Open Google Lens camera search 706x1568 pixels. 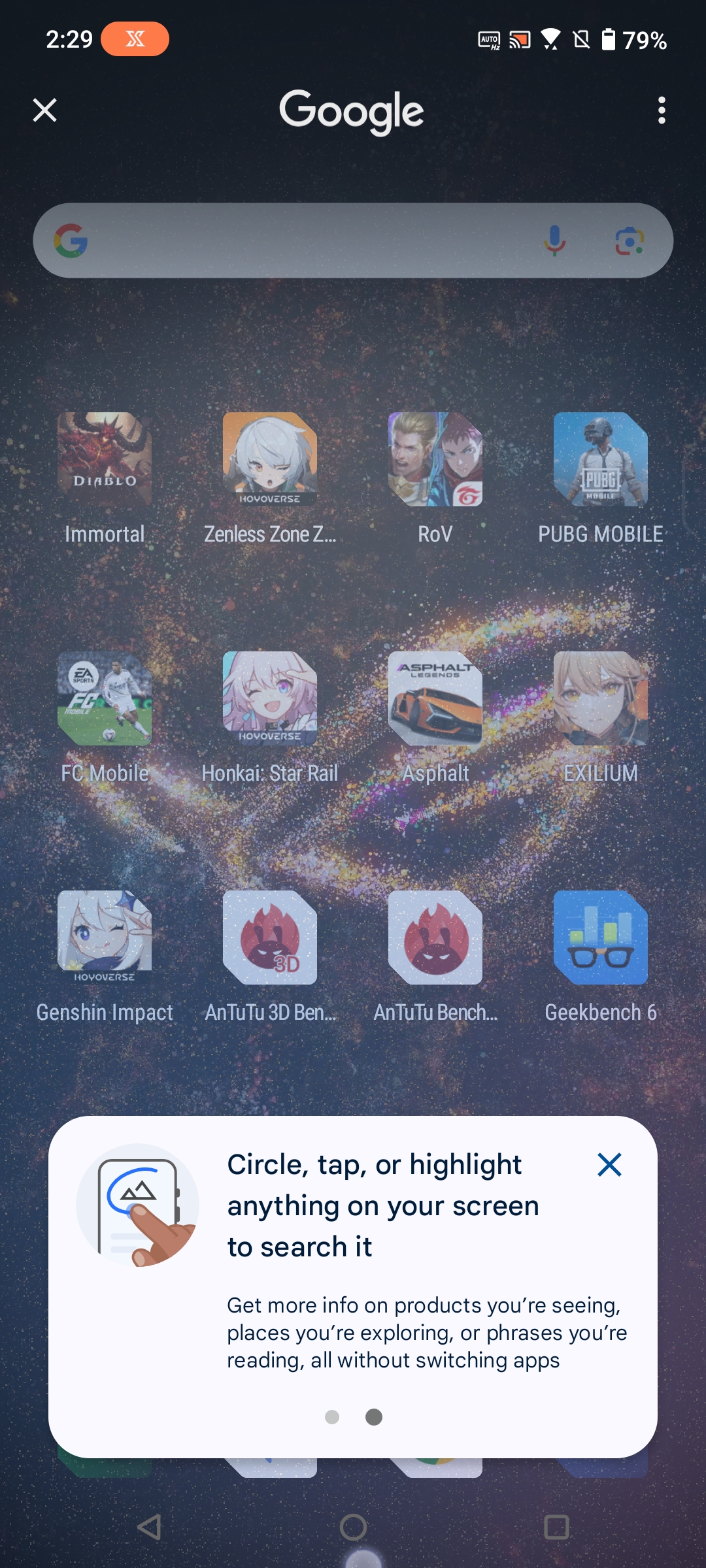(x=630, y=240)
